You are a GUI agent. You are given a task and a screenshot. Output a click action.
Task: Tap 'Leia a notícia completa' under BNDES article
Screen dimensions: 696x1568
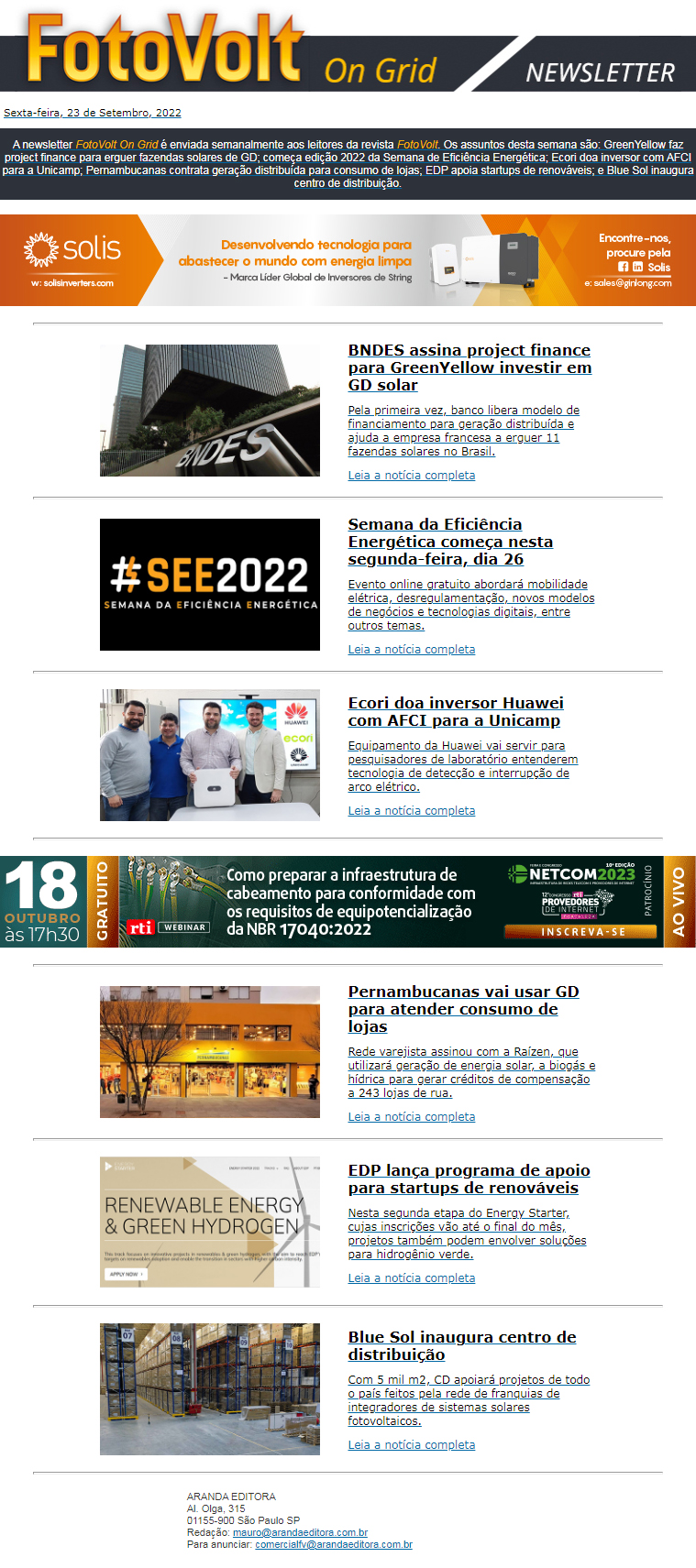411,476
